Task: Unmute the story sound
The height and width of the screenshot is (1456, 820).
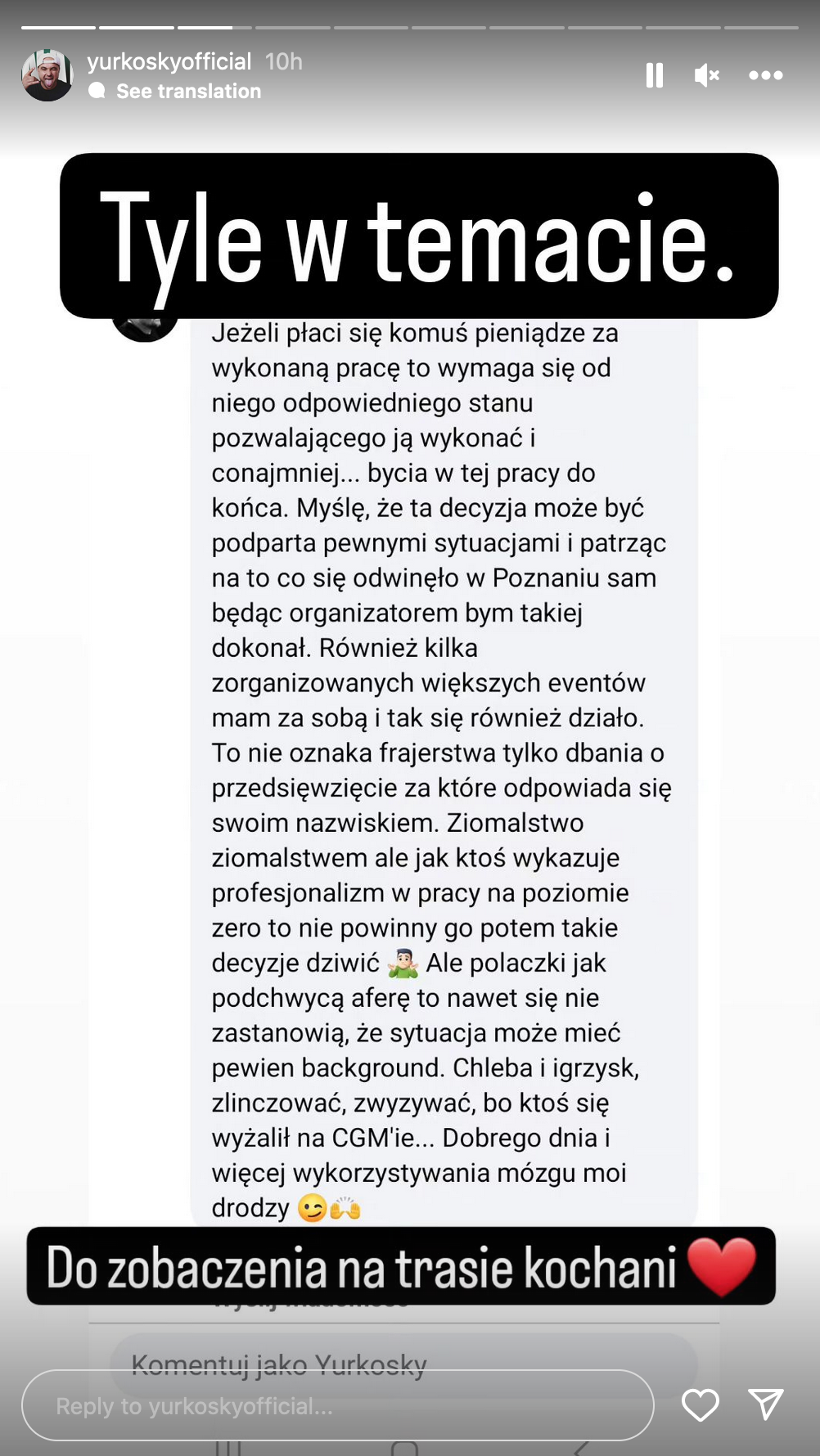Action: tap(706, 75)
